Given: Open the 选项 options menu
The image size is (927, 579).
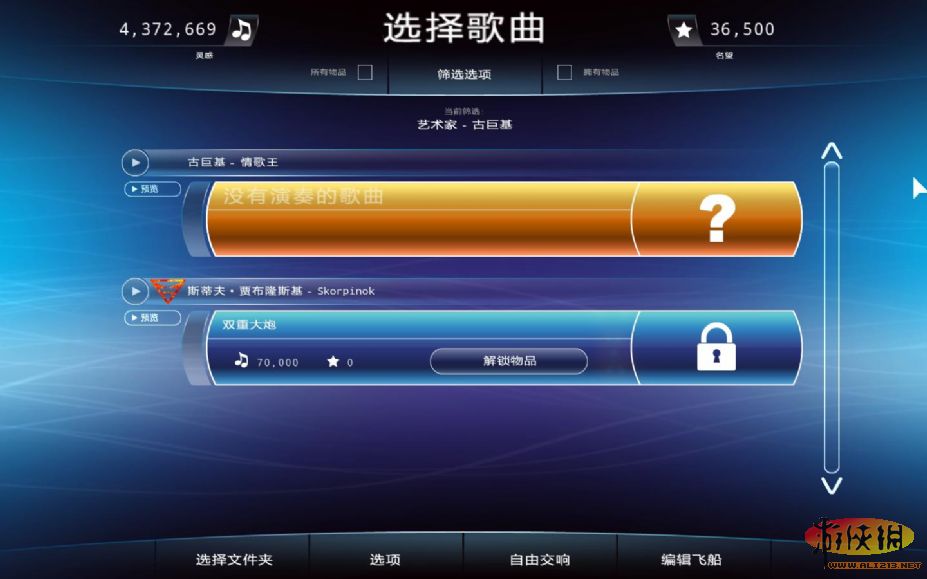Looking at the screenshot, I should coord(385,559).
